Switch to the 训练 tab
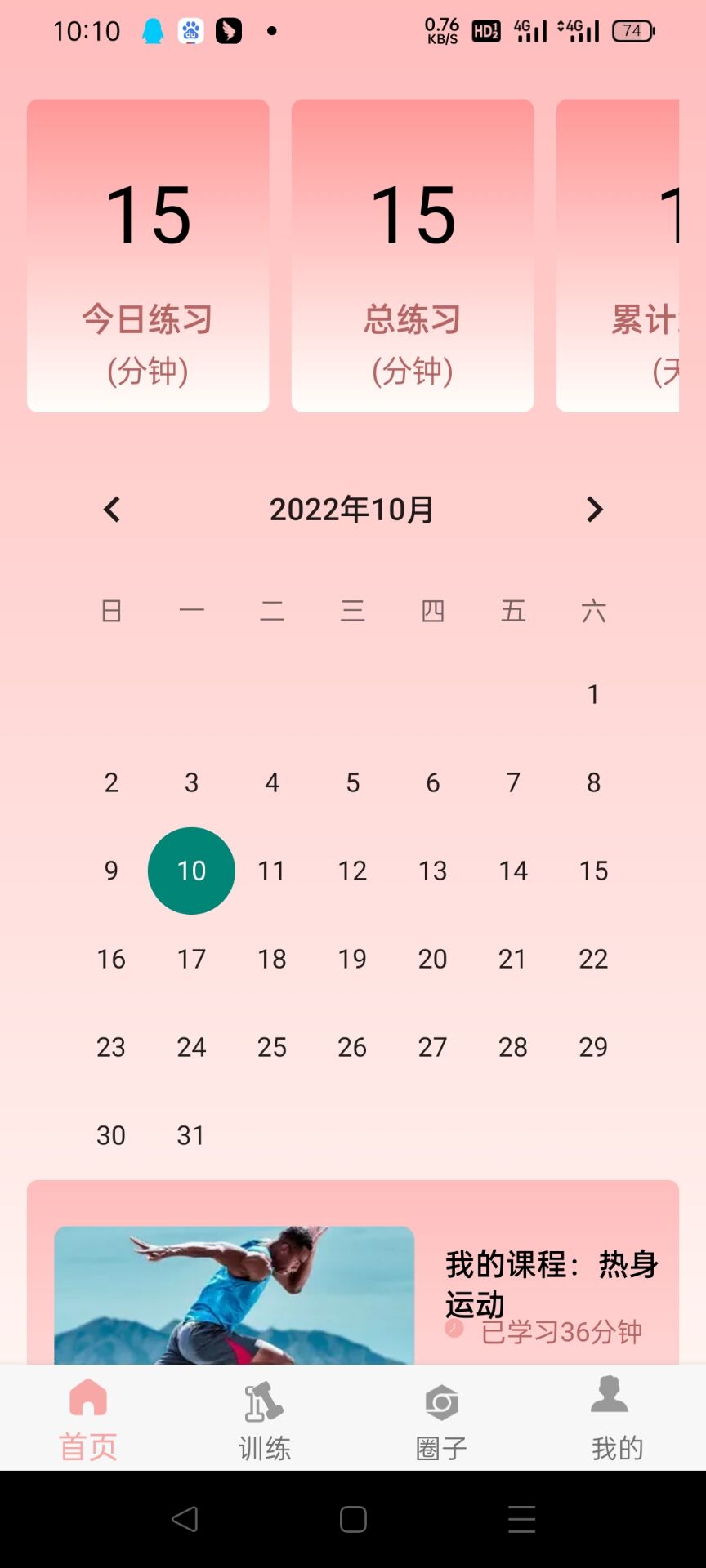Image resolution: width=706 pixels, height=1568 pixels. point(264,1419)
